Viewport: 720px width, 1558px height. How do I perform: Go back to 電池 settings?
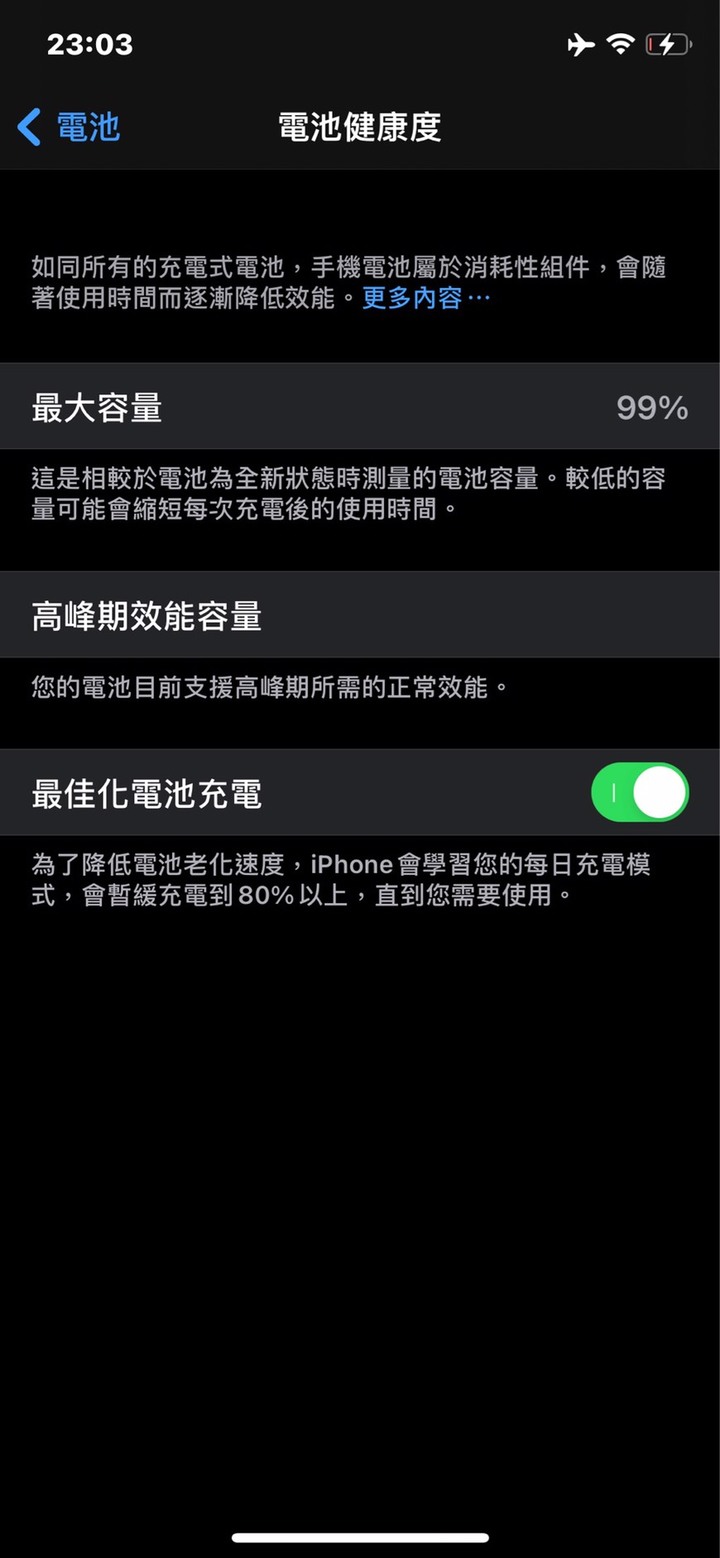tap(70, 128)
